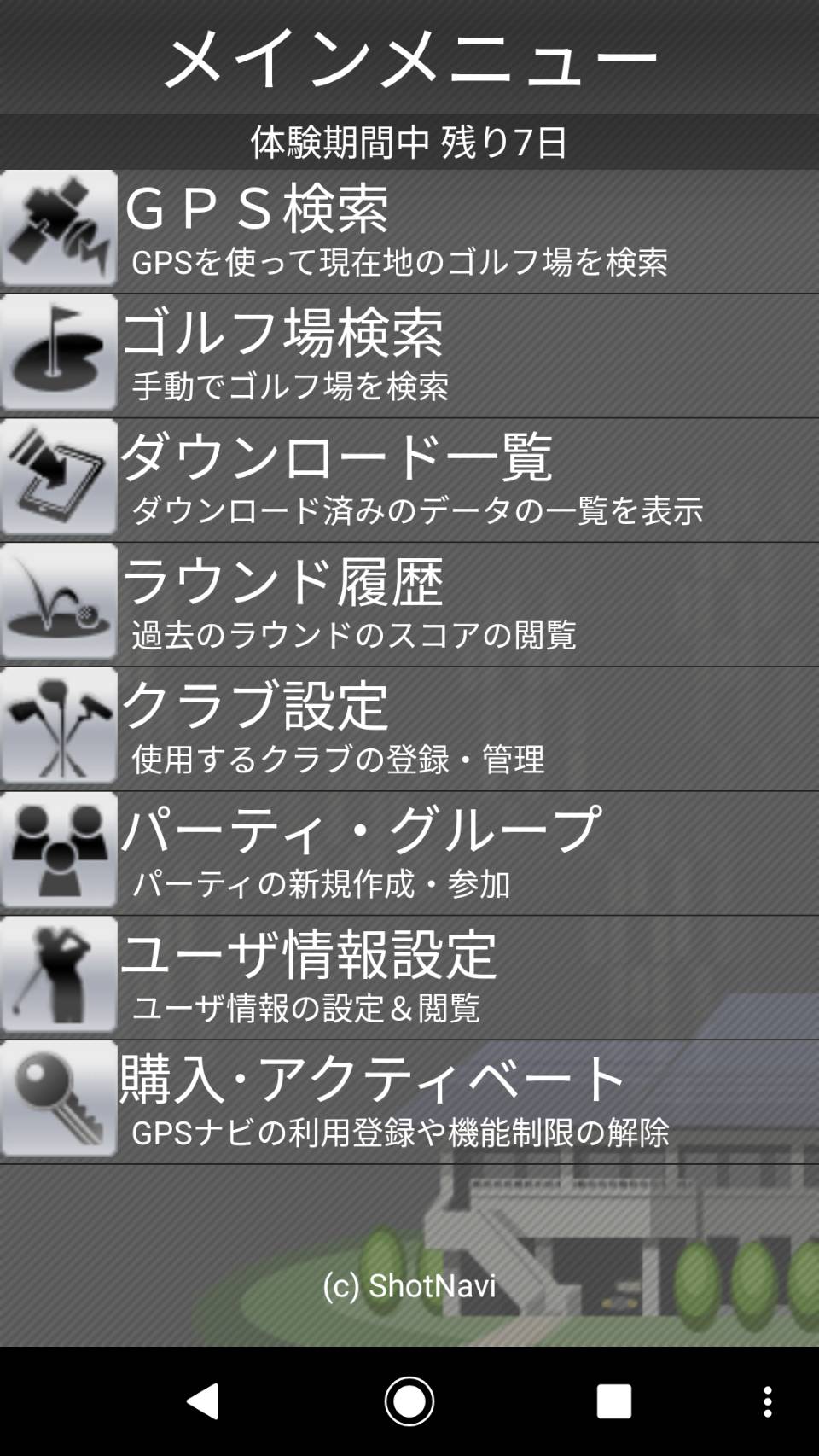View ラウンド履歴 past round scores
Viewport: 819px width, 1456px height.
[409, 604]
